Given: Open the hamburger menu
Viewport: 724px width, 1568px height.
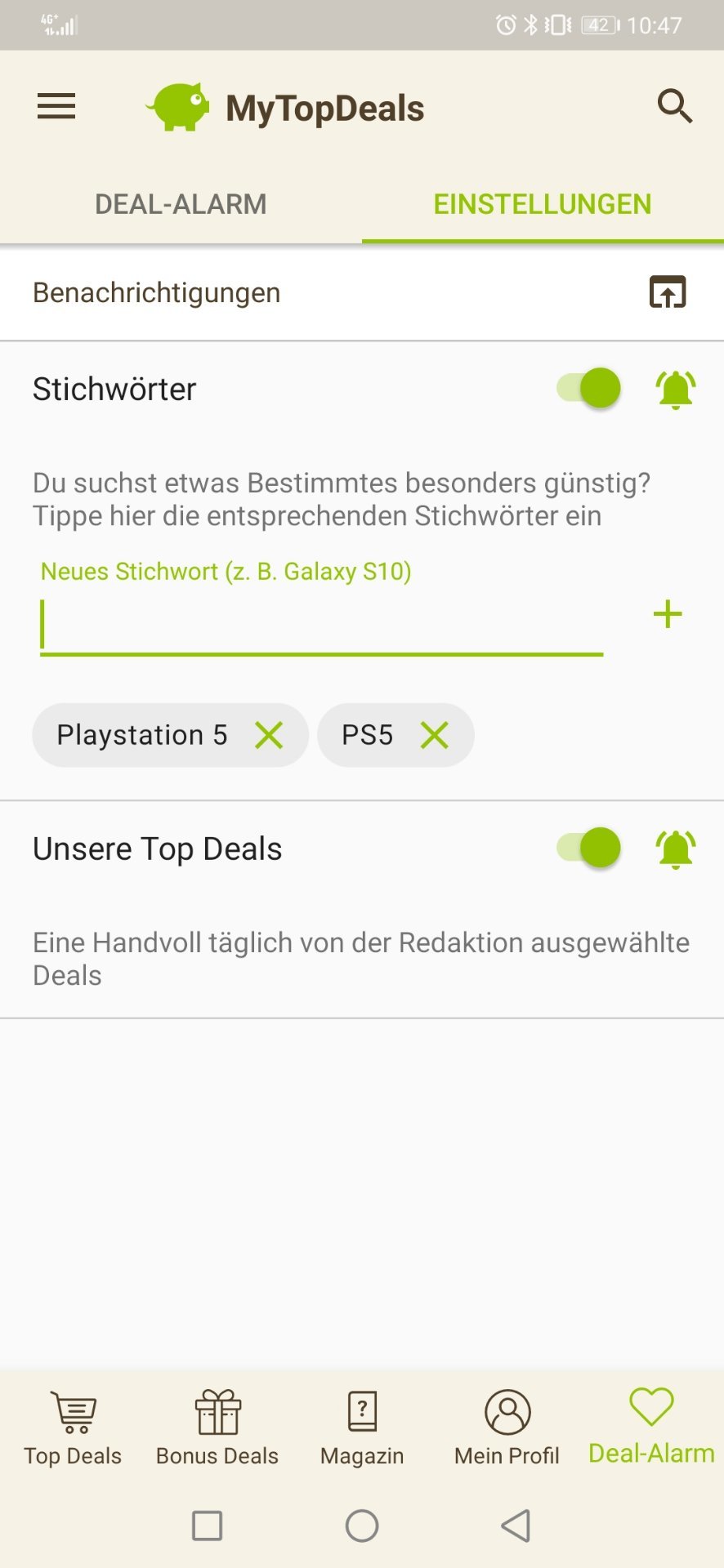Looking at the screenshot, I should click(x=56, y=107).
